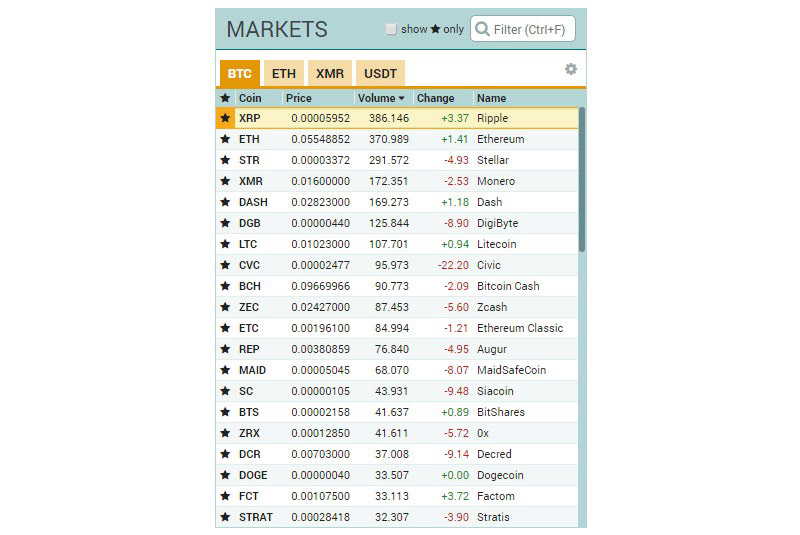Open the Dogecoin market row

pos(400,475)
